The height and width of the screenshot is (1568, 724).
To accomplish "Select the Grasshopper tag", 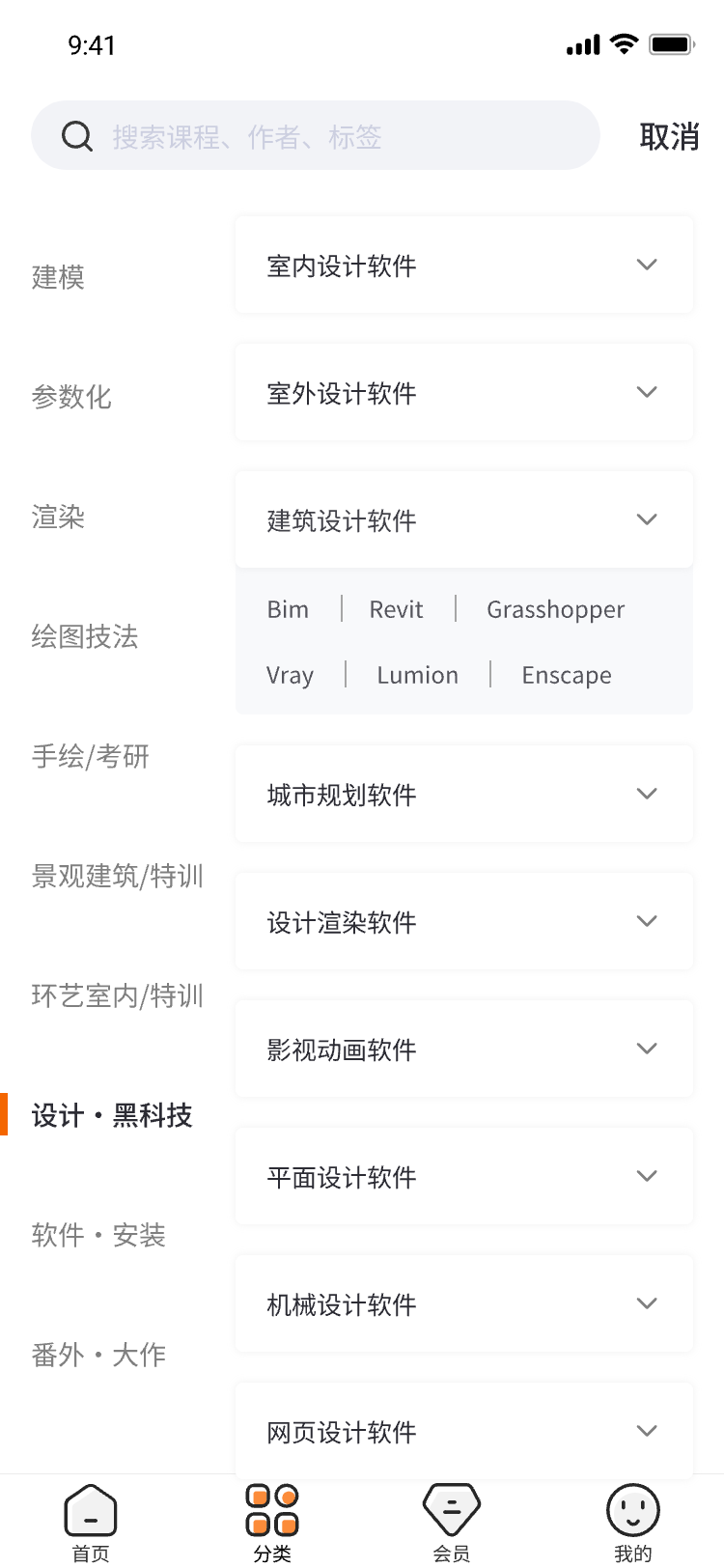I will click(x=555, y=609).
